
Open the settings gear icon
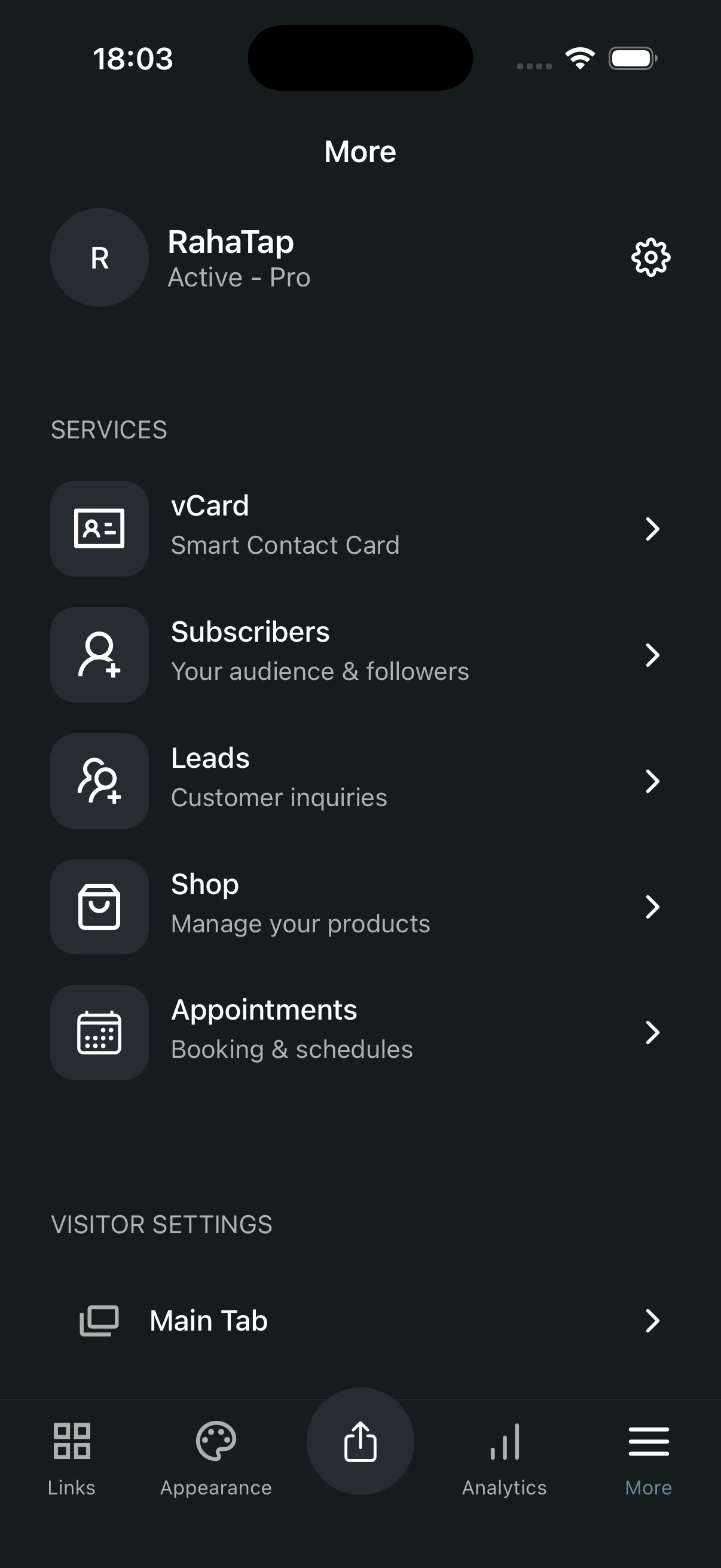click(x=650, y=258)
